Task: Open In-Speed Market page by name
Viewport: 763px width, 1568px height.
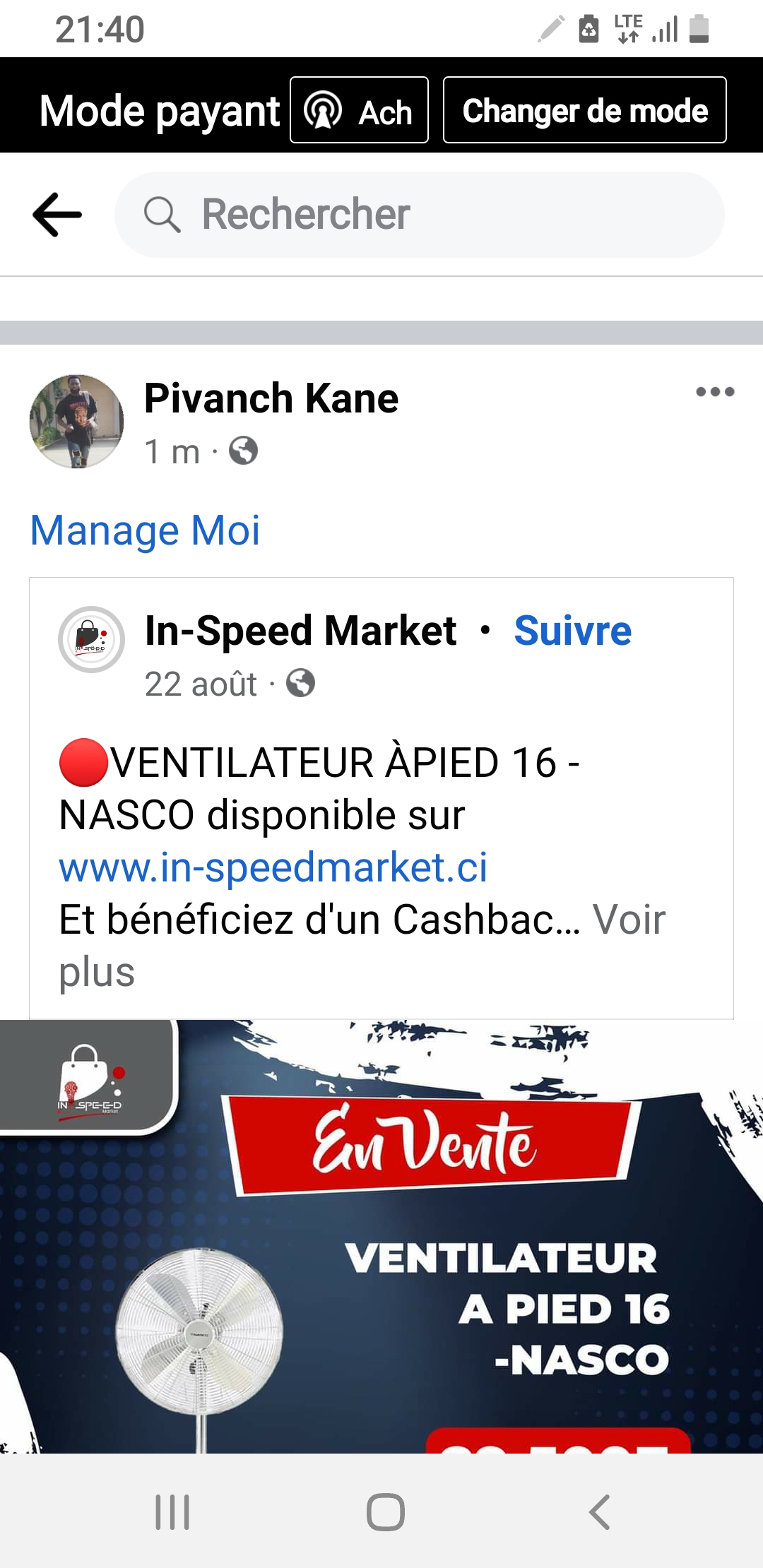Action: tap(300, 631)
